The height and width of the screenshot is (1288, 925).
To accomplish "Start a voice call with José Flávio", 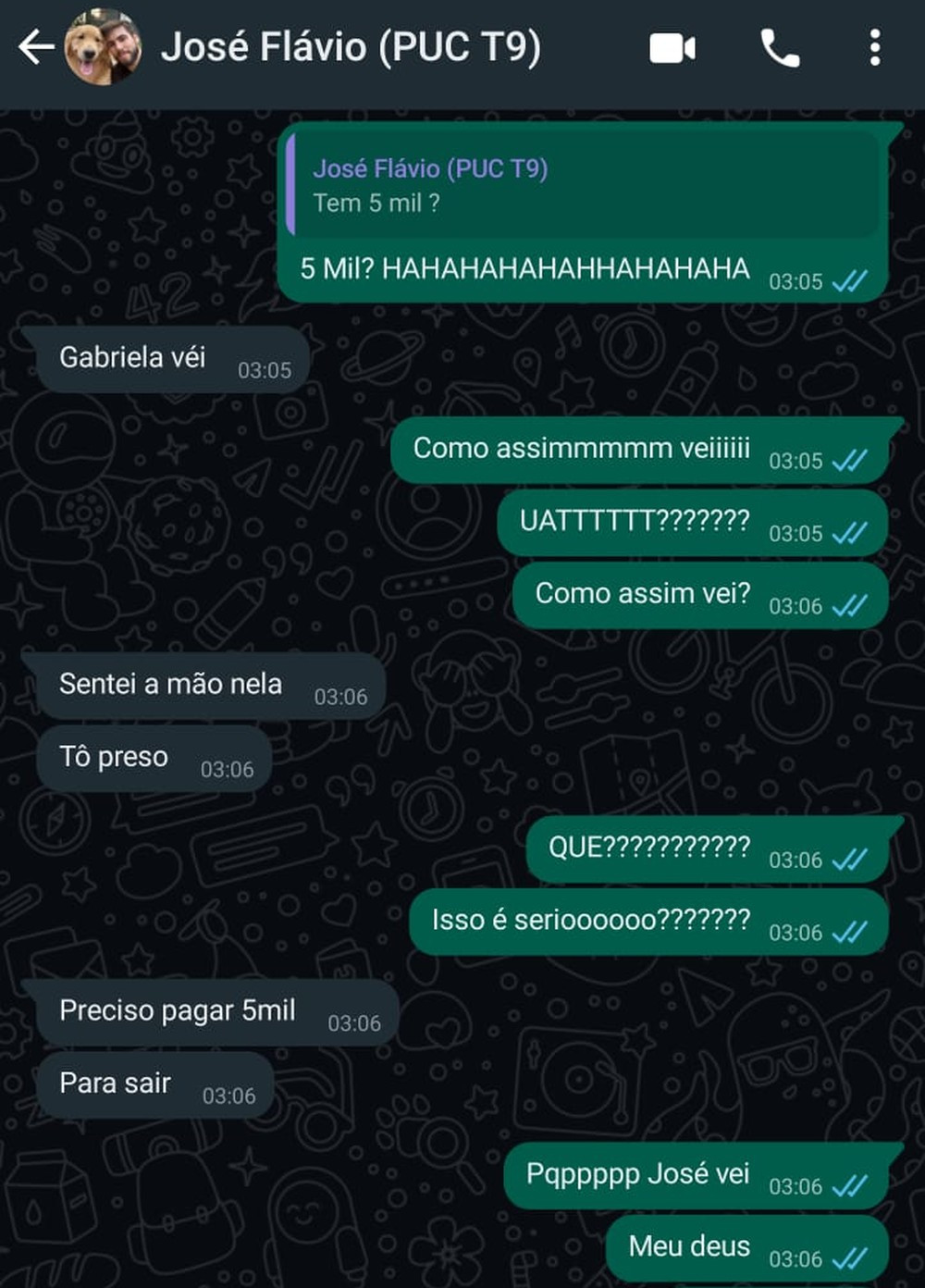I will 780,48.
